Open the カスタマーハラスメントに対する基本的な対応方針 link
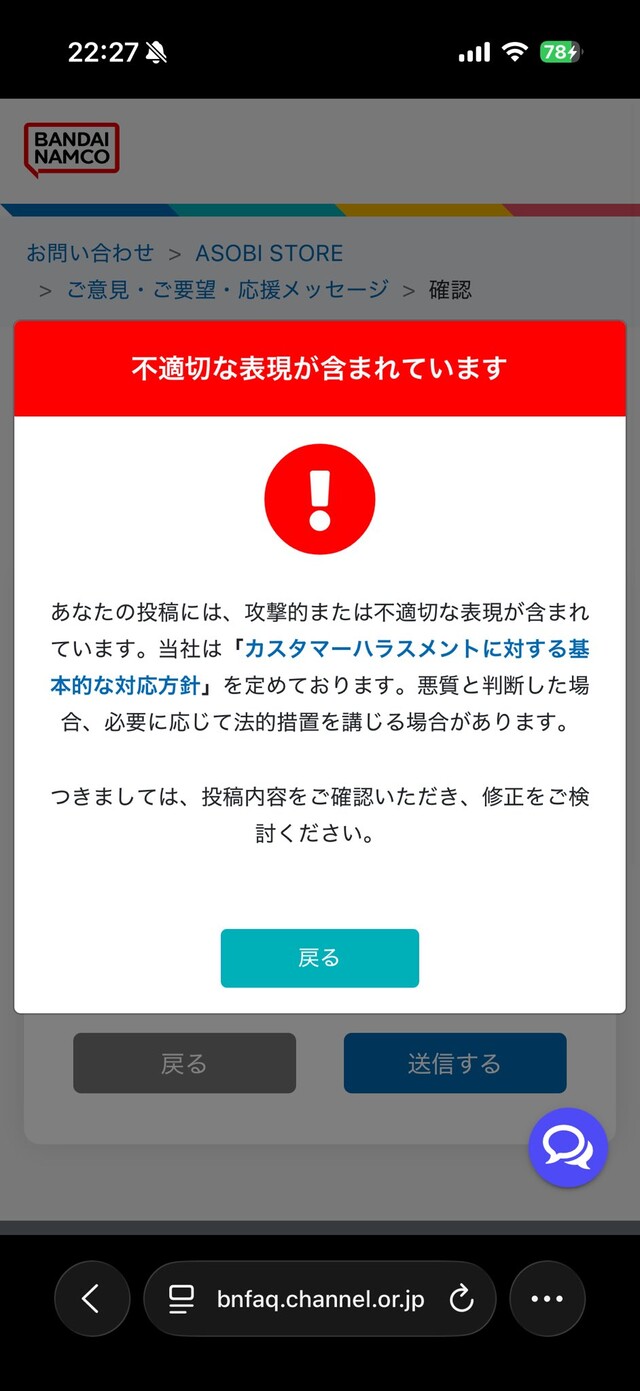Viewport: 640px width, 1391px height. click(320, 667)
